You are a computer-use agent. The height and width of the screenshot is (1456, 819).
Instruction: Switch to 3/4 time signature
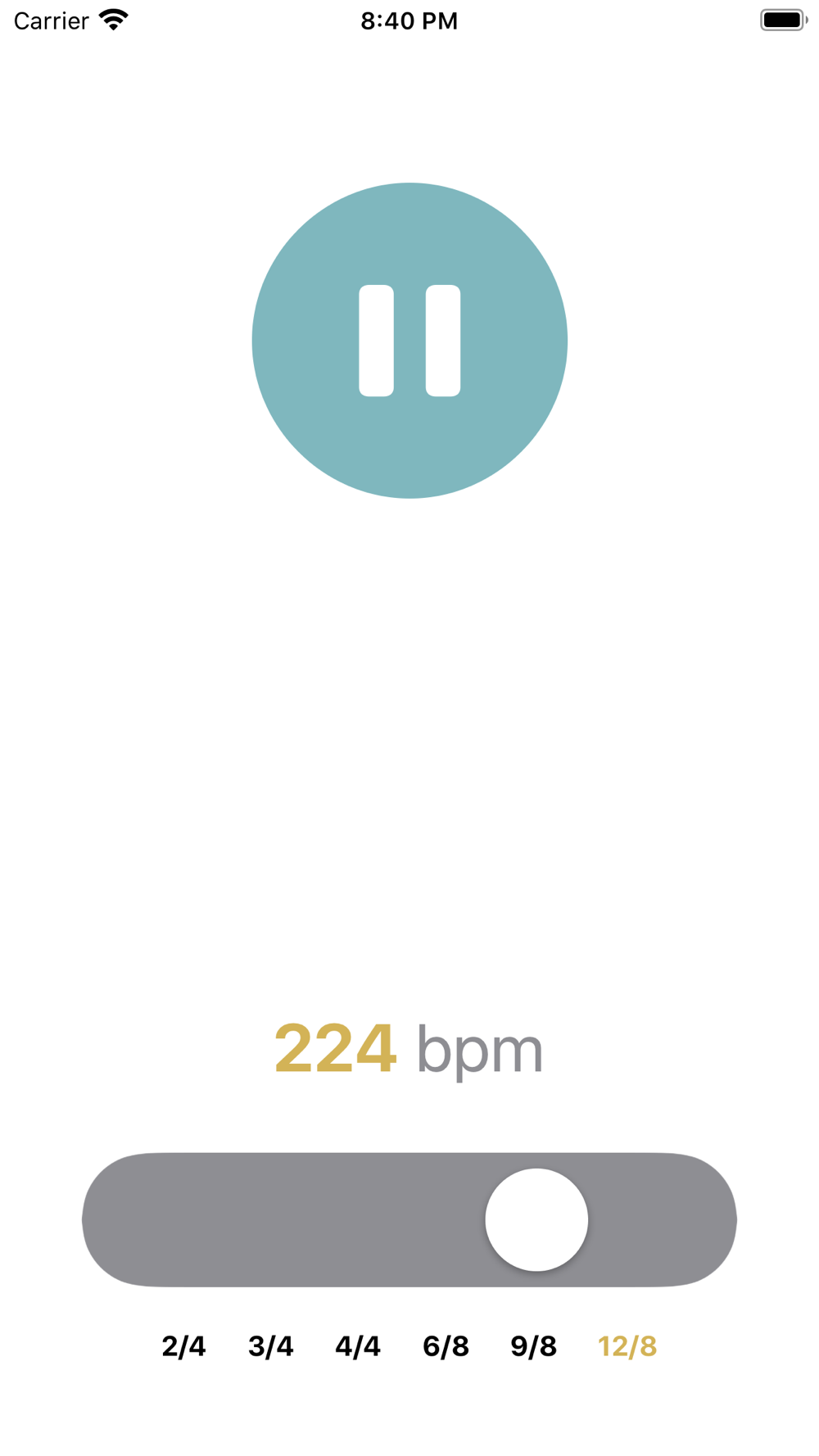[x=271, y=1346]
